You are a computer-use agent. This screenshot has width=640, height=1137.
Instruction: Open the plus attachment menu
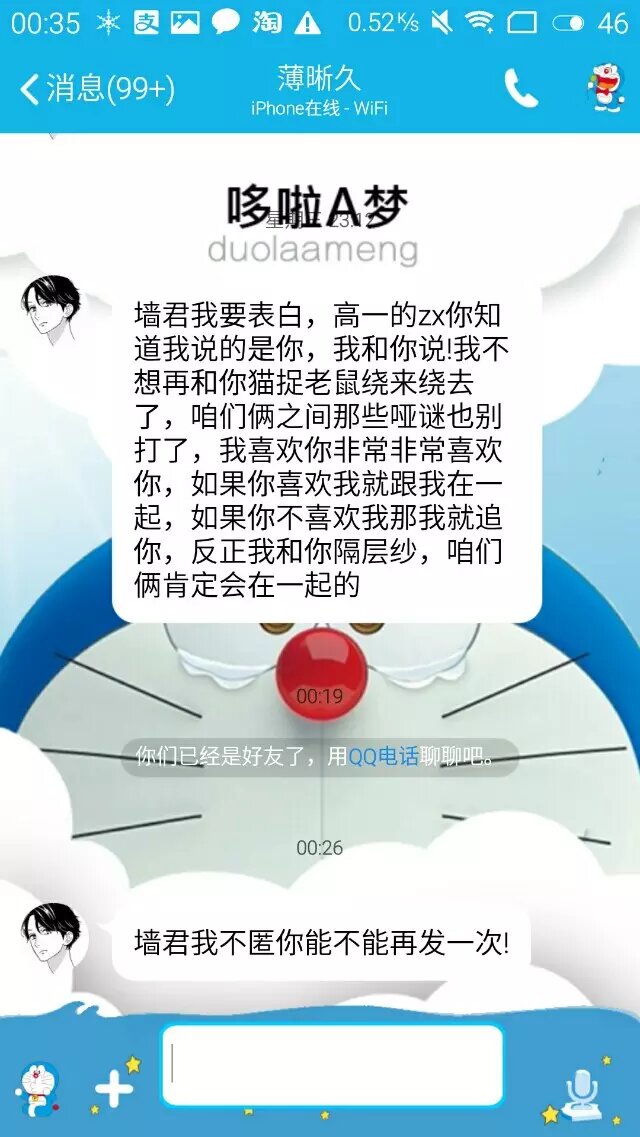click(x=114, y=1088)
